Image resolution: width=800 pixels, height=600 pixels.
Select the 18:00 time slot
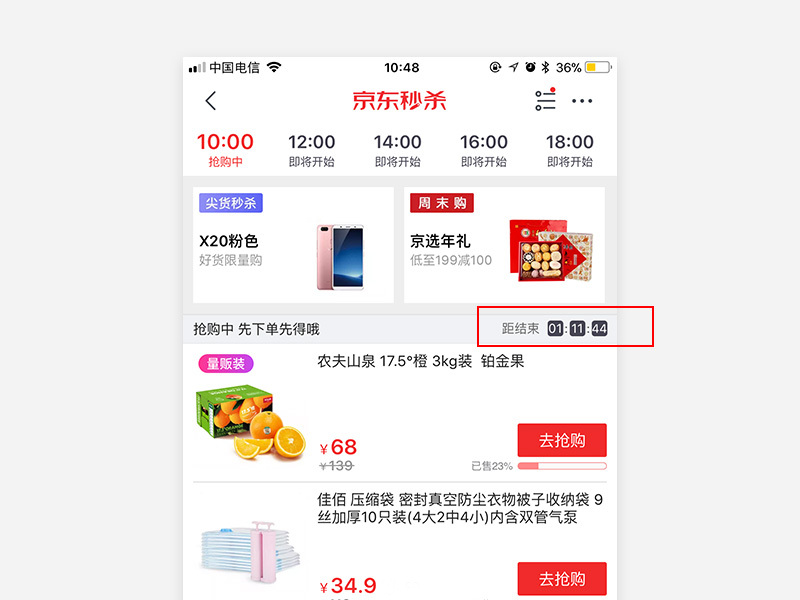[570, 150]
